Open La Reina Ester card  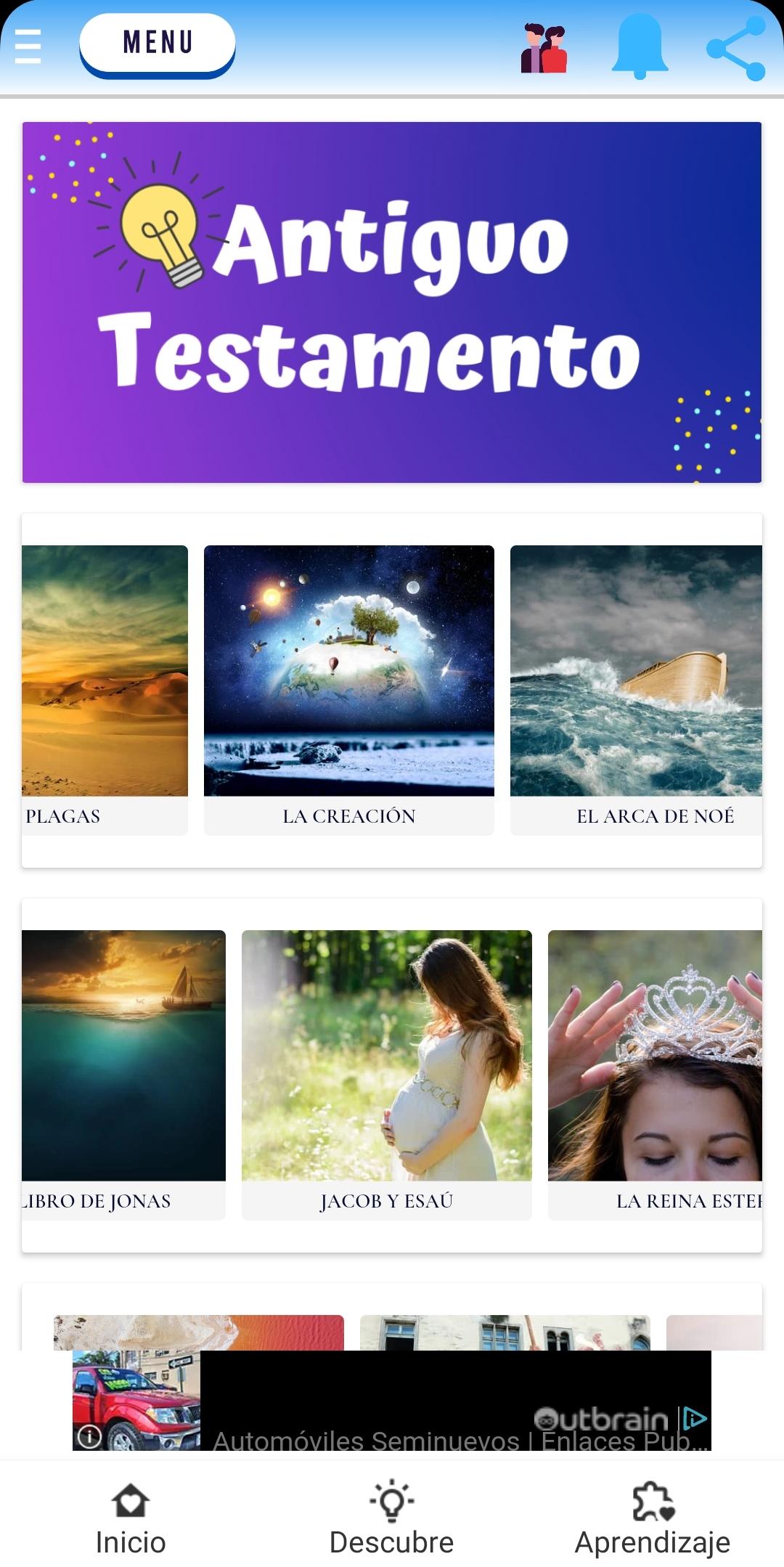(x=655, y=1075)
